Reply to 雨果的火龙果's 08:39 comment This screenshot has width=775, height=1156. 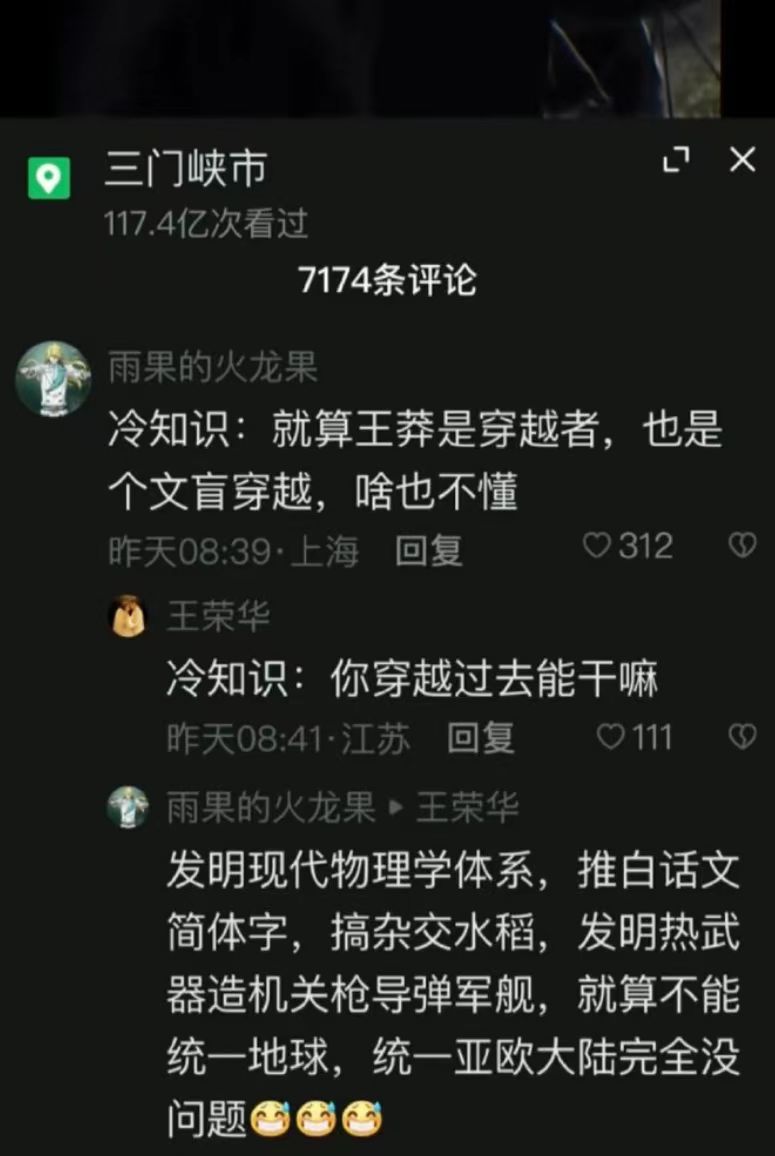[429, 550]
